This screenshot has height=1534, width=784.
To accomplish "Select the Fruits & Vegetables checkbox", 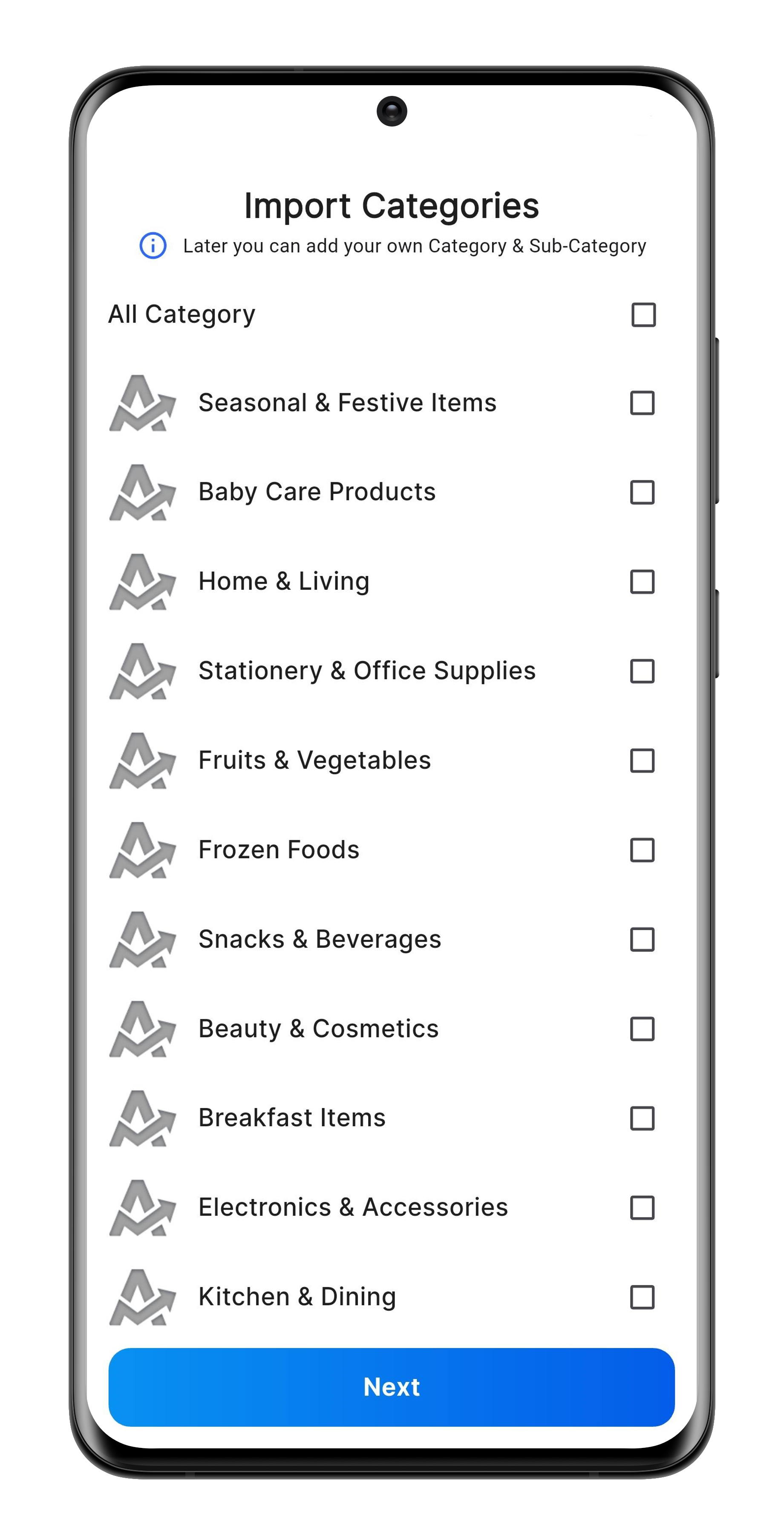I will click(x=642, y=761).
